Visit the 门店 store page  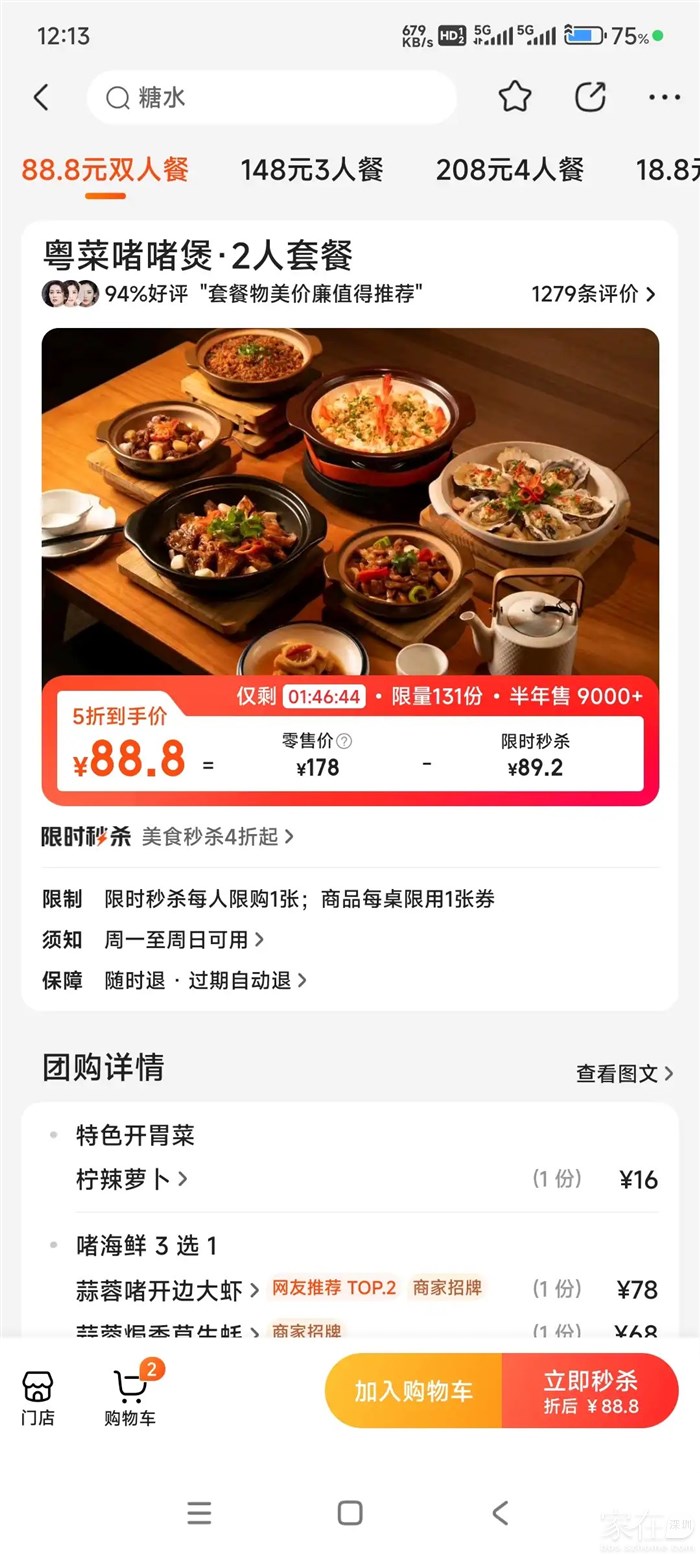(x=38, y=1397)
